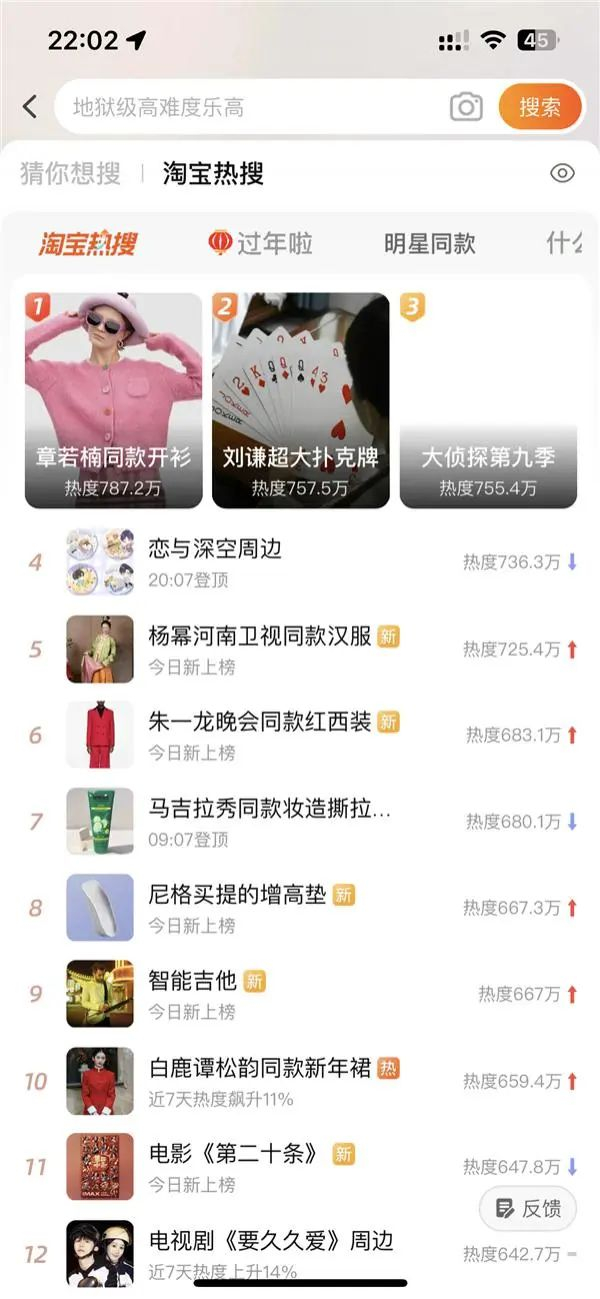Tap the orange 搜索 button
The image size is (600, 1299).
[x=539, y=107]
